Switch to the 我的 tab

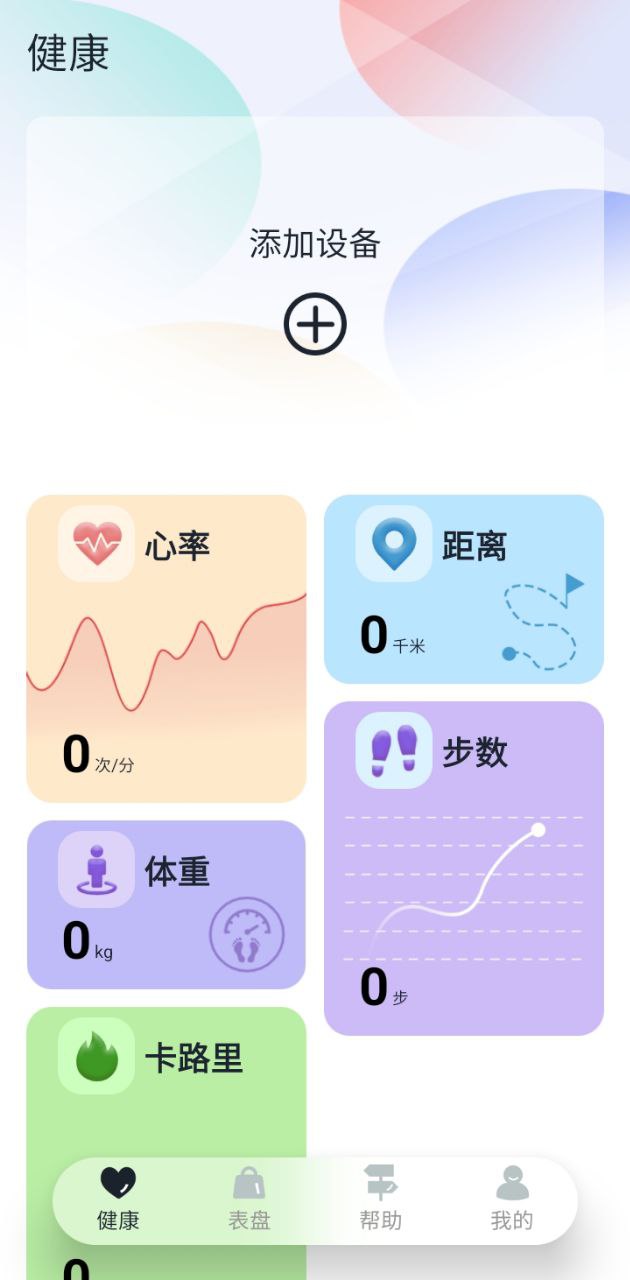coord(511,1200)
